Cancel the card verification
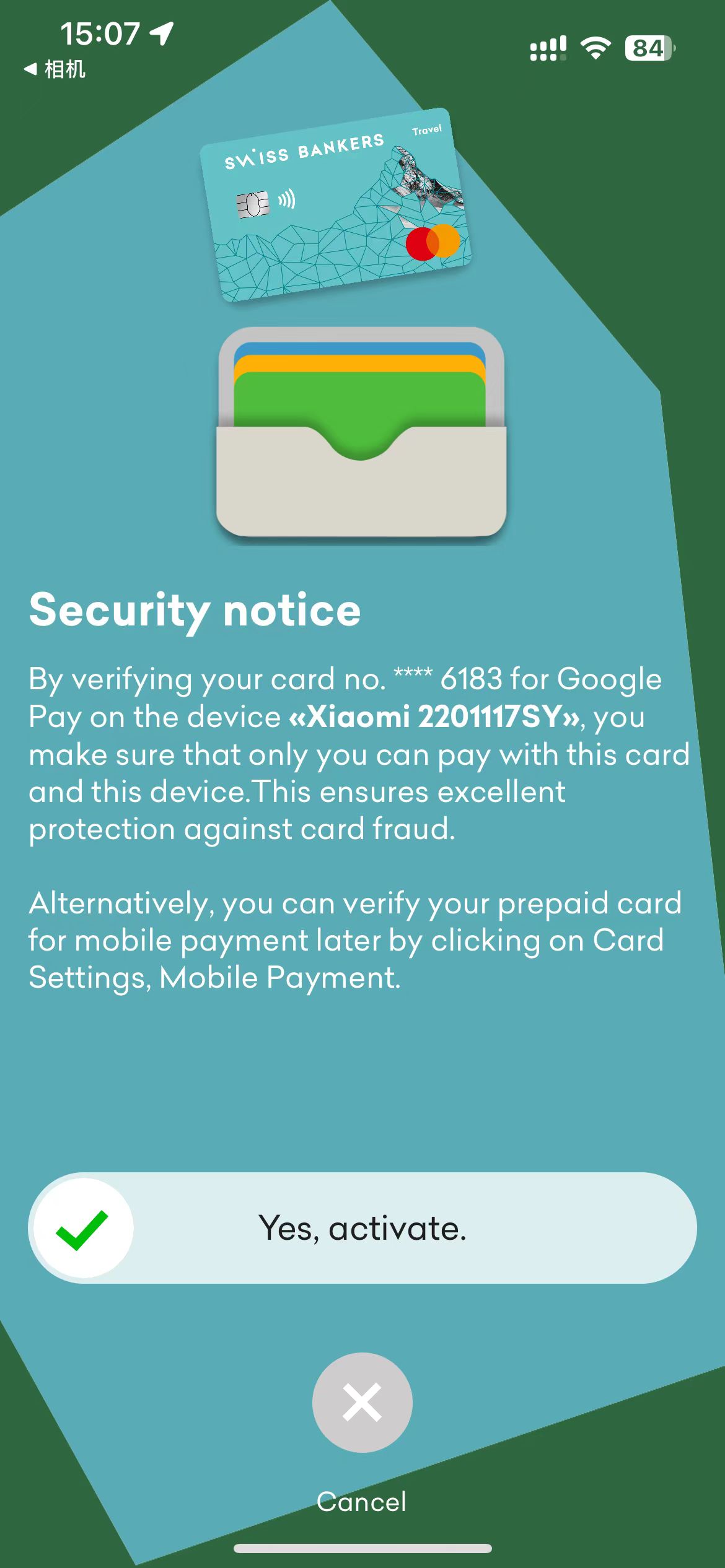725x1568 pixels. 362,1402
